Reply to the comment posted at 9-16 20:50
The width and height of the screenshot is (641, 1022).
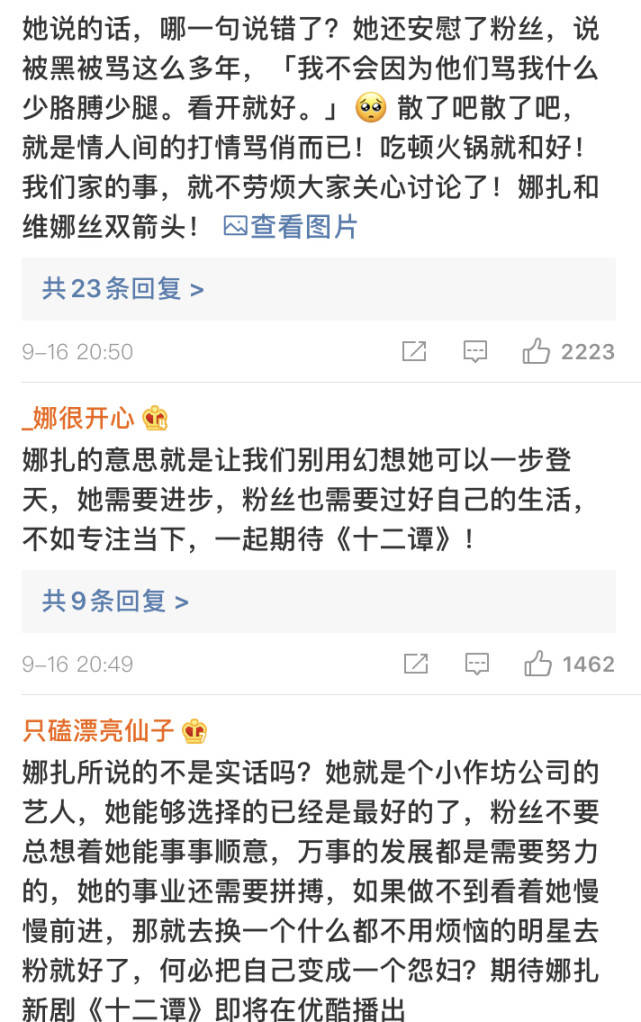tap(475, 351)
